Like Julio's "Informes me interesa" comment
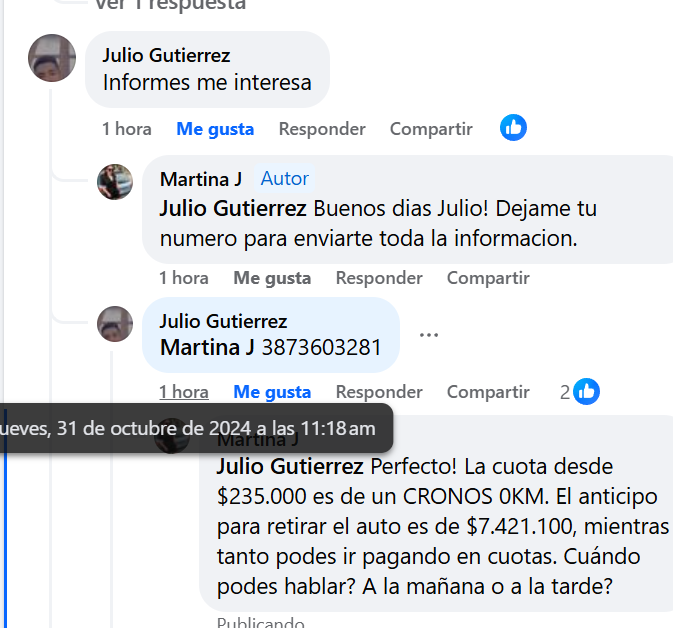The height and width of the screenshot is (628, 673). pos(215,129)
